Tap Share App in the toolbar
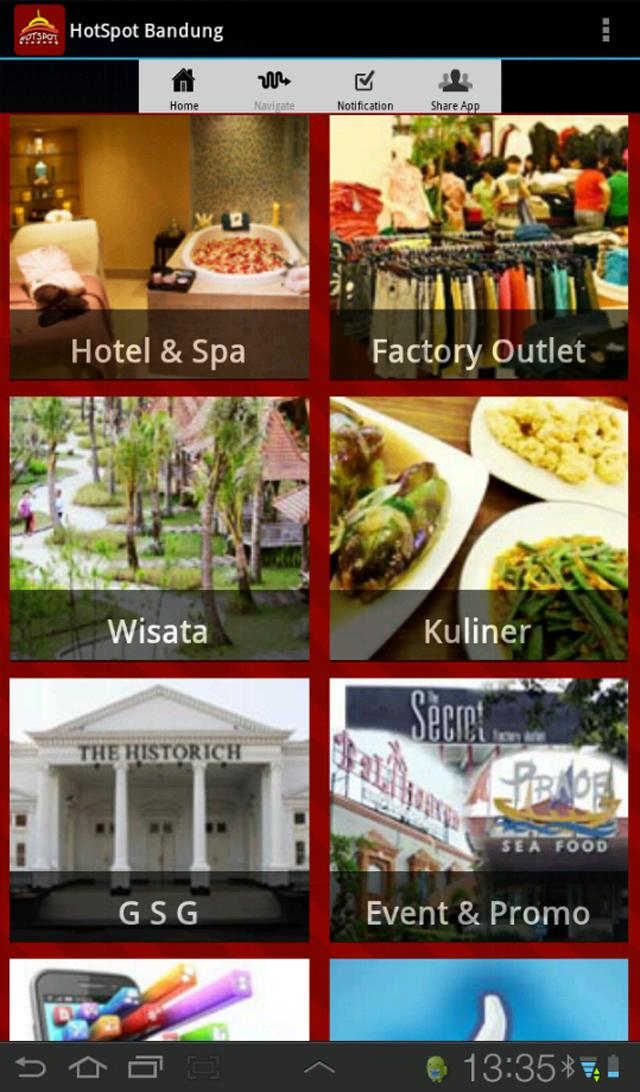Screen dimensions: 640x1092 455,88
